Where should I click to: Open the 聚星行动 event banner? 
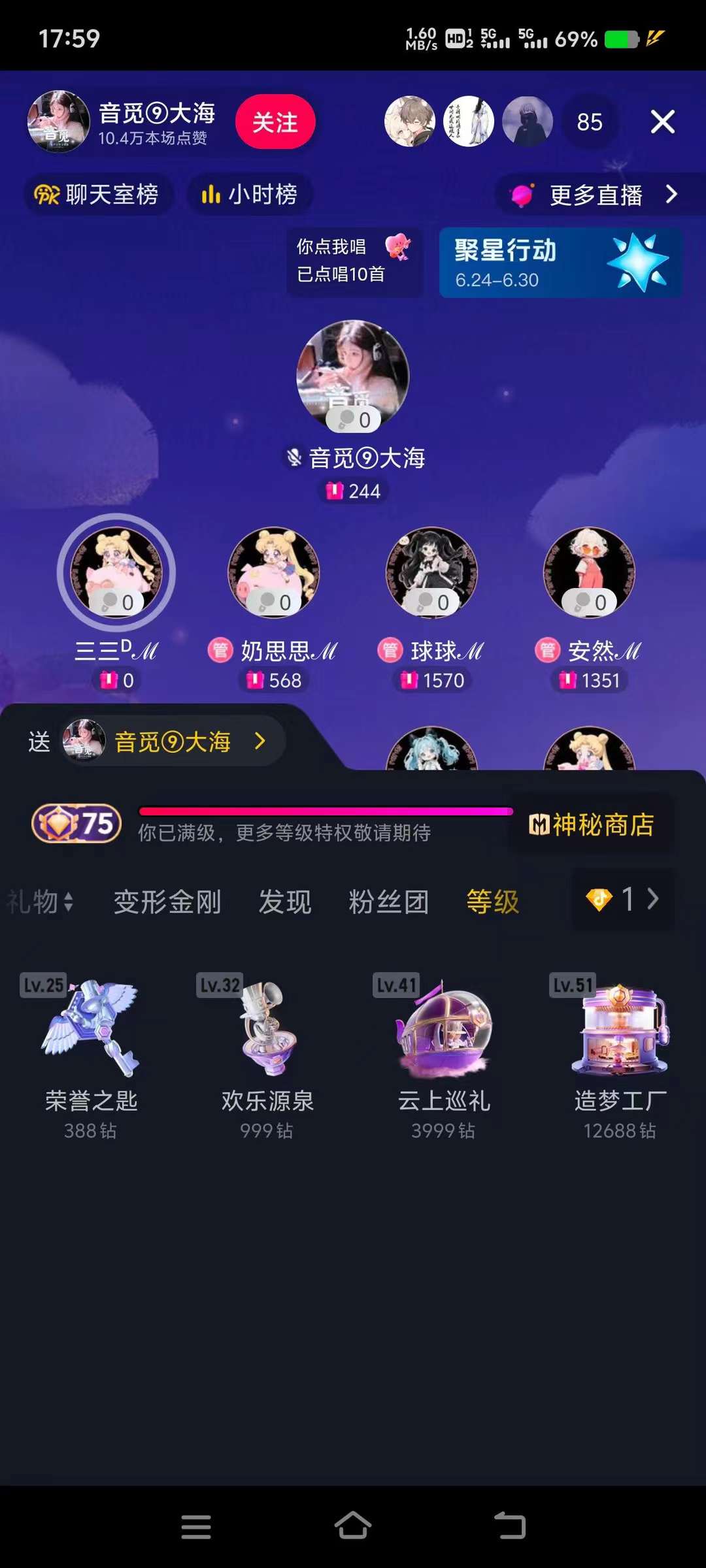(560, 263)
